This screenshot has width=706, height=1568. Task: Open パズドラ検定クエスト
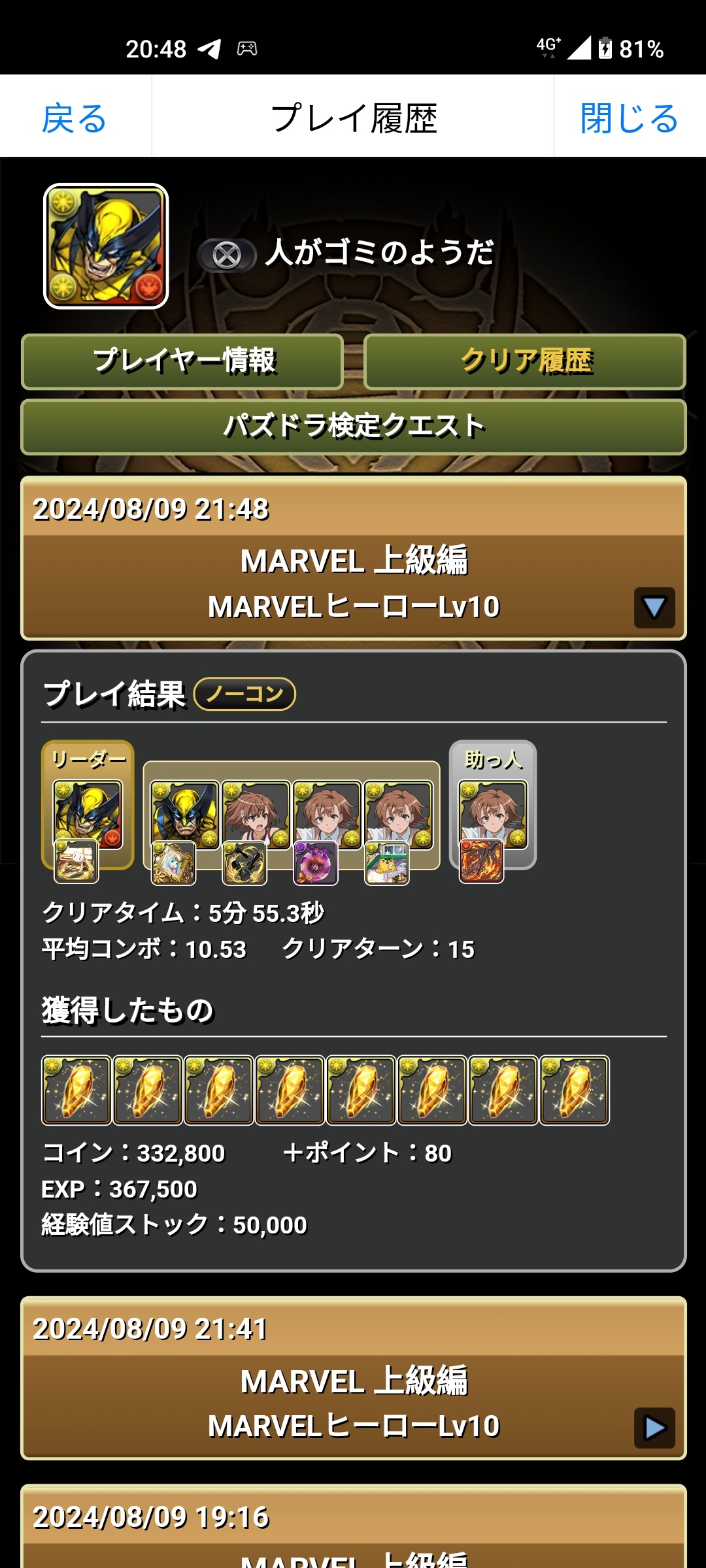(354, 427)
